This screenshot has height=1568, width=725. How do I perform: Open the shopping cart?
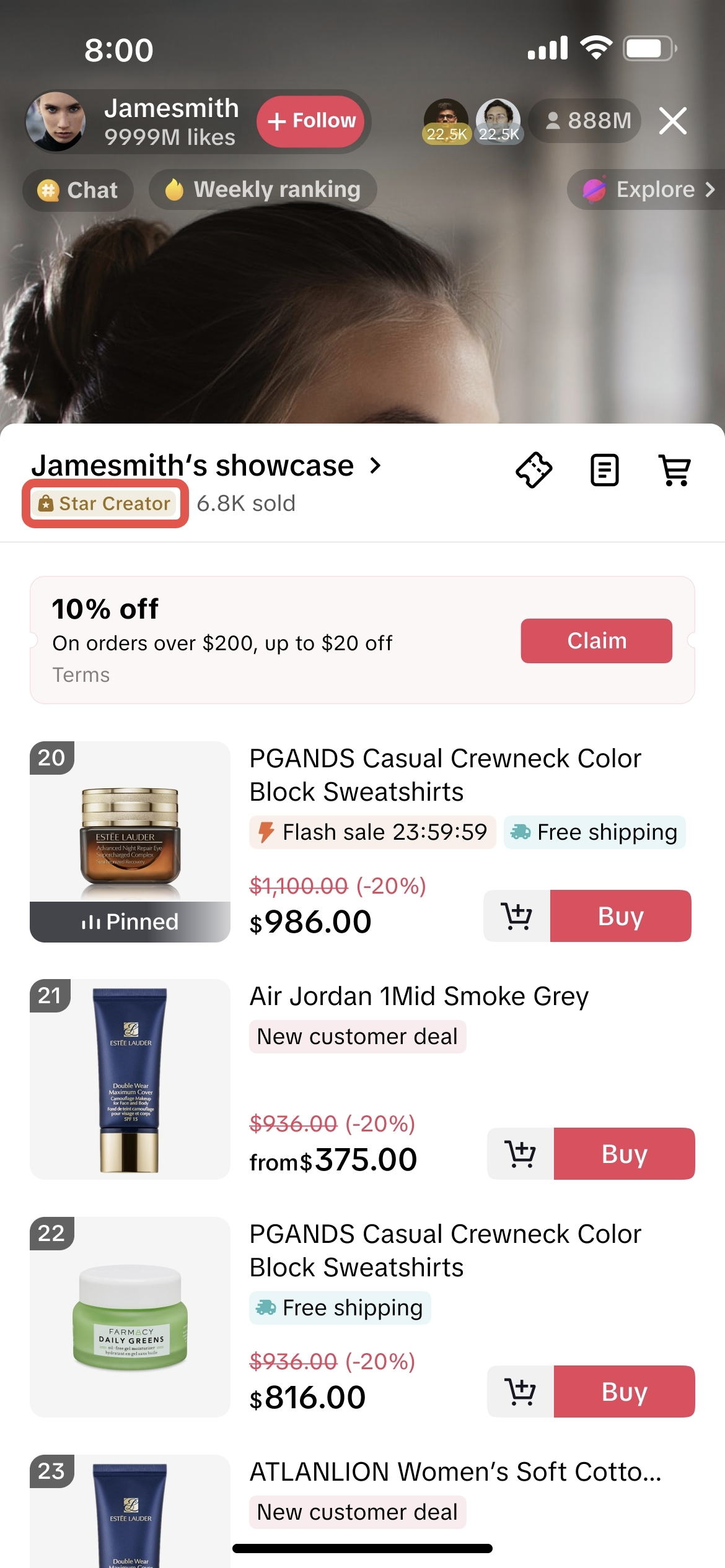pos(674,470)
